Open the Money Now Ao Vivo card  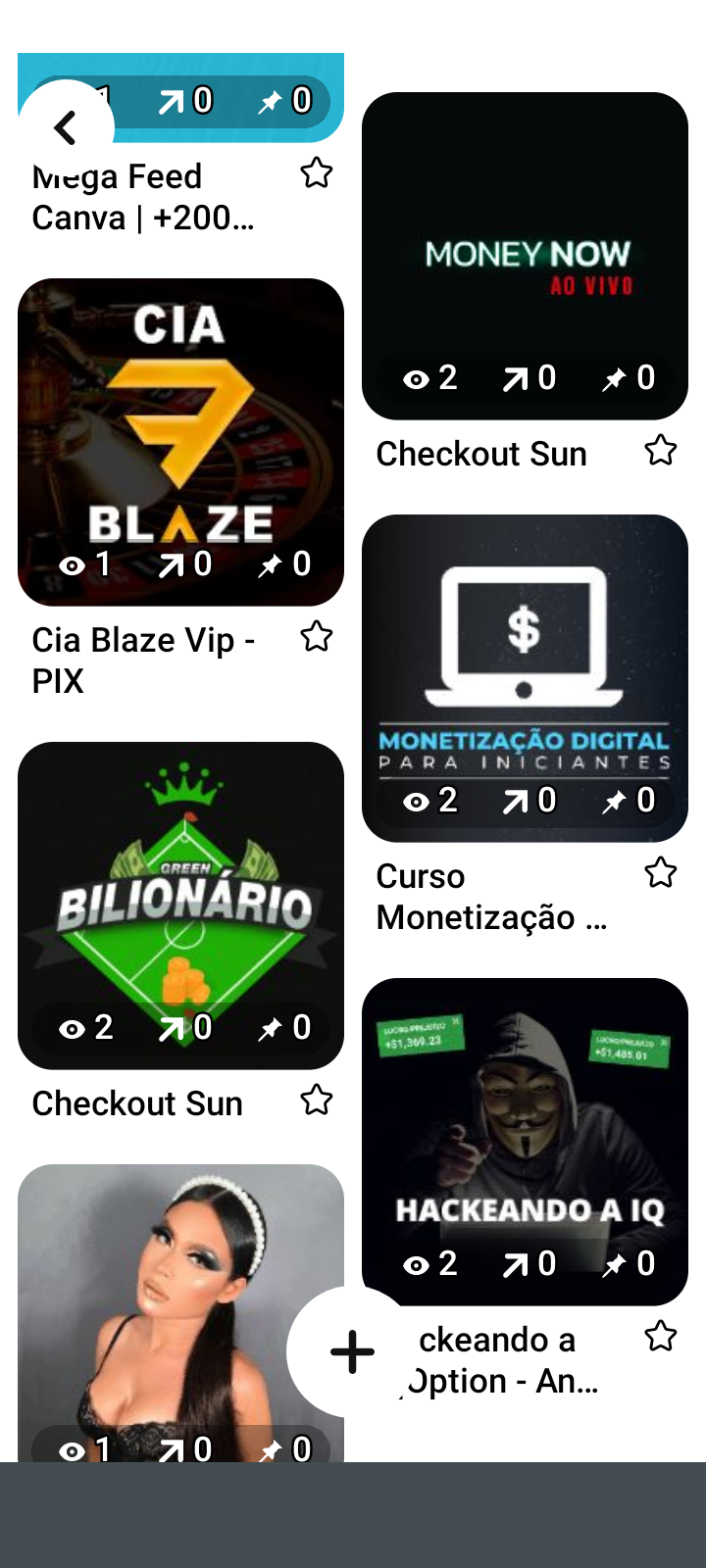(x=525, y=255)
